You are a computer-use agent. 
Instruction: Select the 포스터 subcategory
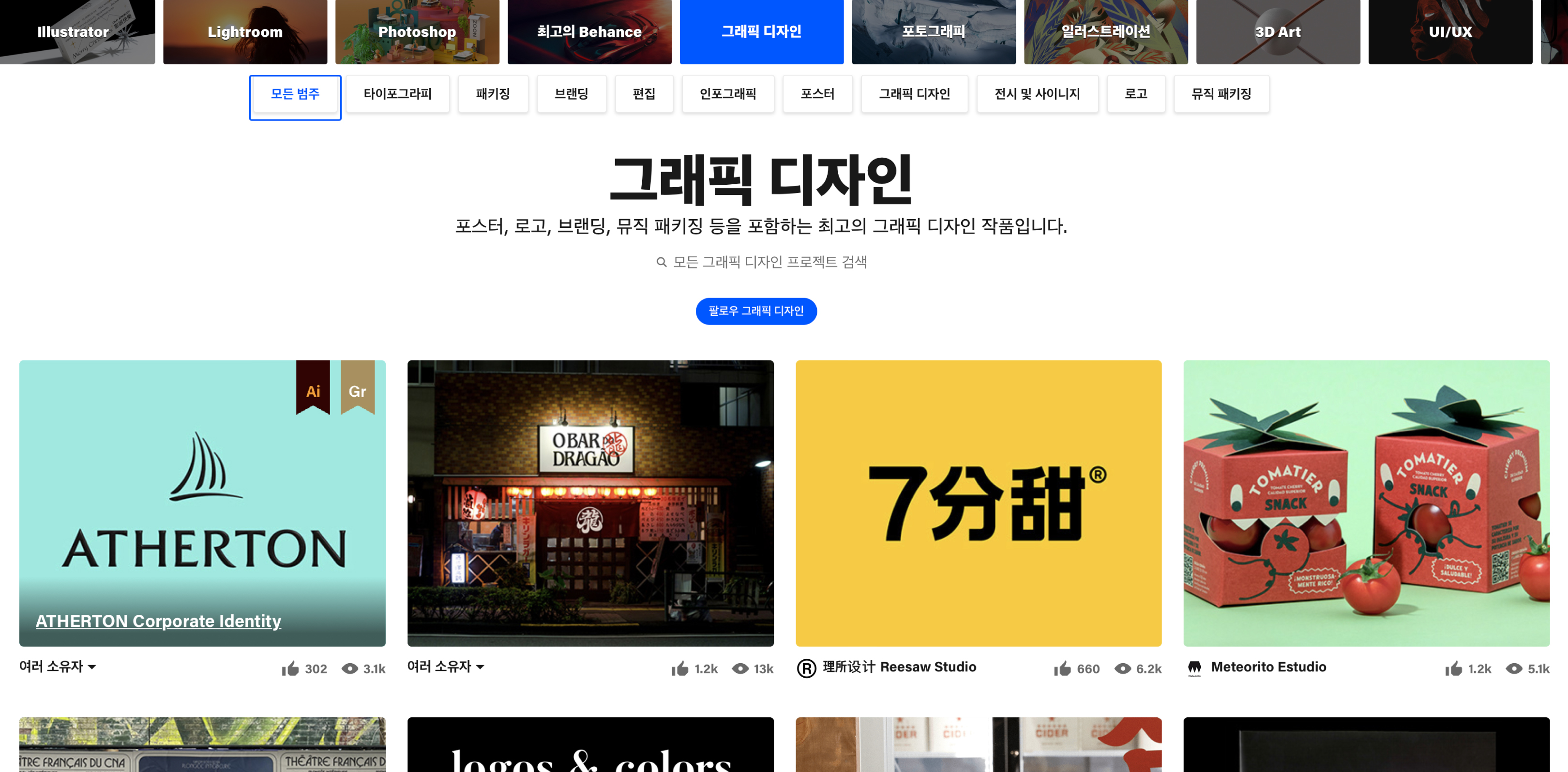(817, 94)
